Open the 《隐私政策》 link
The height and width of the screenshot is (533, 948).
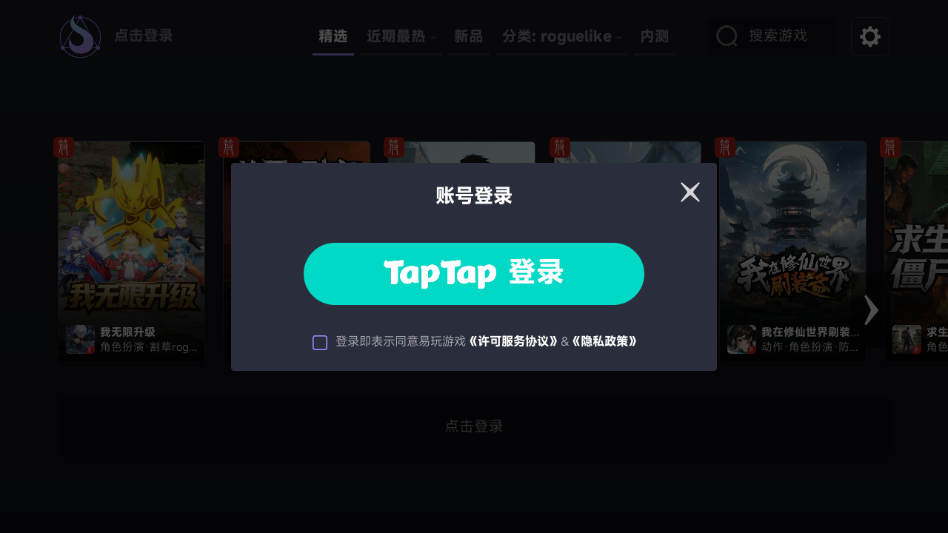pos(604,342)
